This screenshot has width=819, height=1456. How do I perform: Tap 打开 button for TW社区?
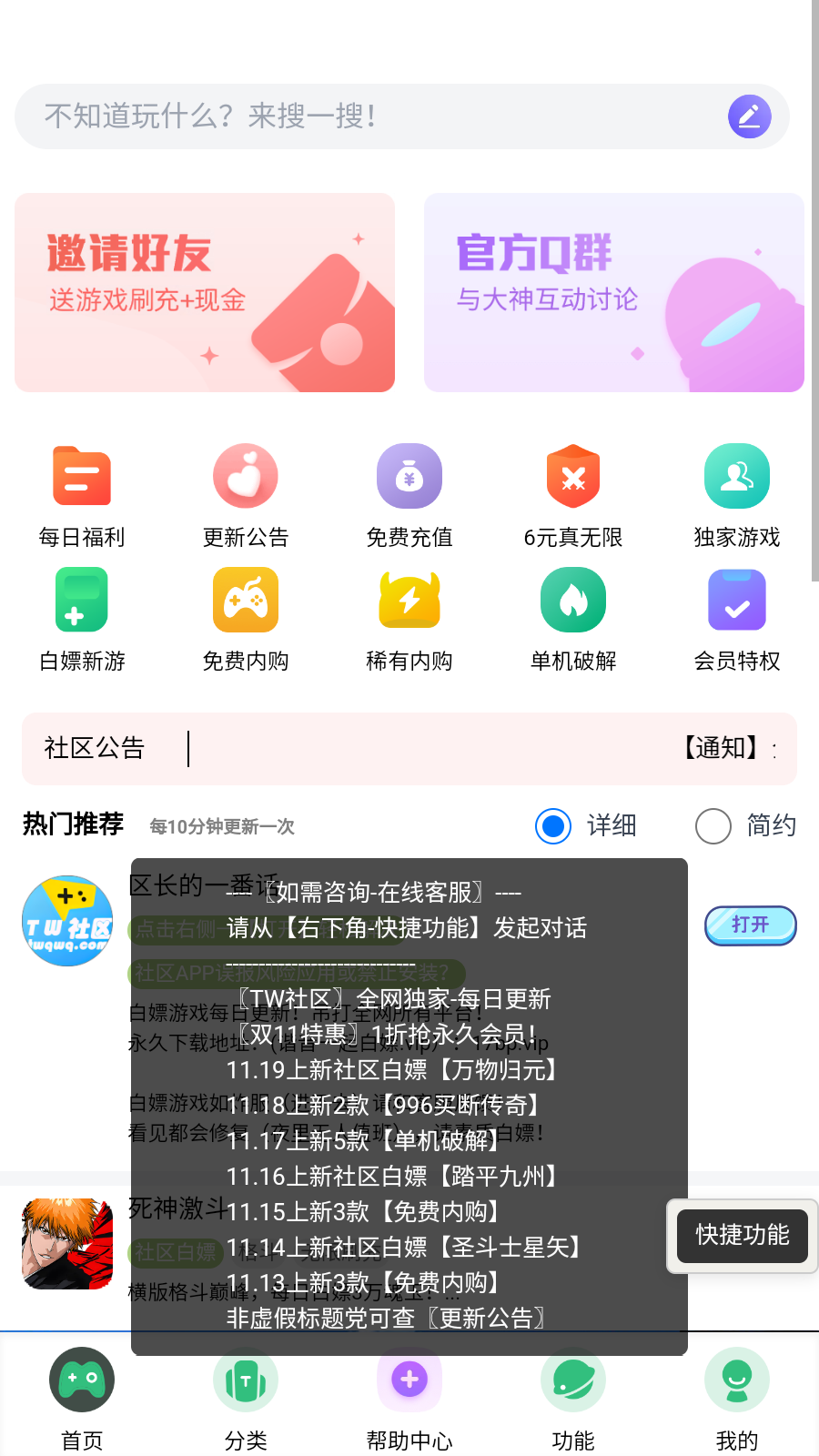point(751,925)
